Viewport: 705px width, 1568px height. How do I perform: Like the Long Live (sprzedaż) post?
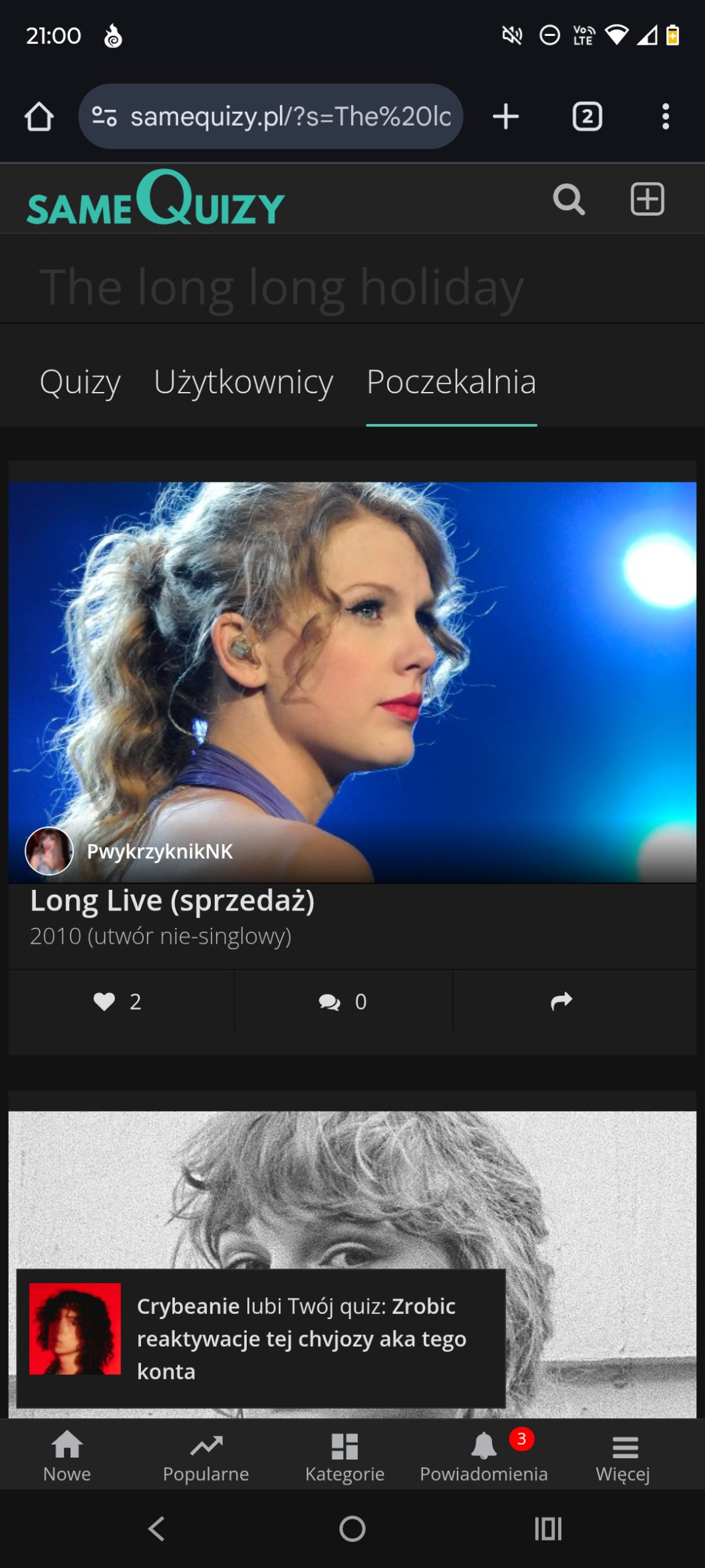(118, 1002)
